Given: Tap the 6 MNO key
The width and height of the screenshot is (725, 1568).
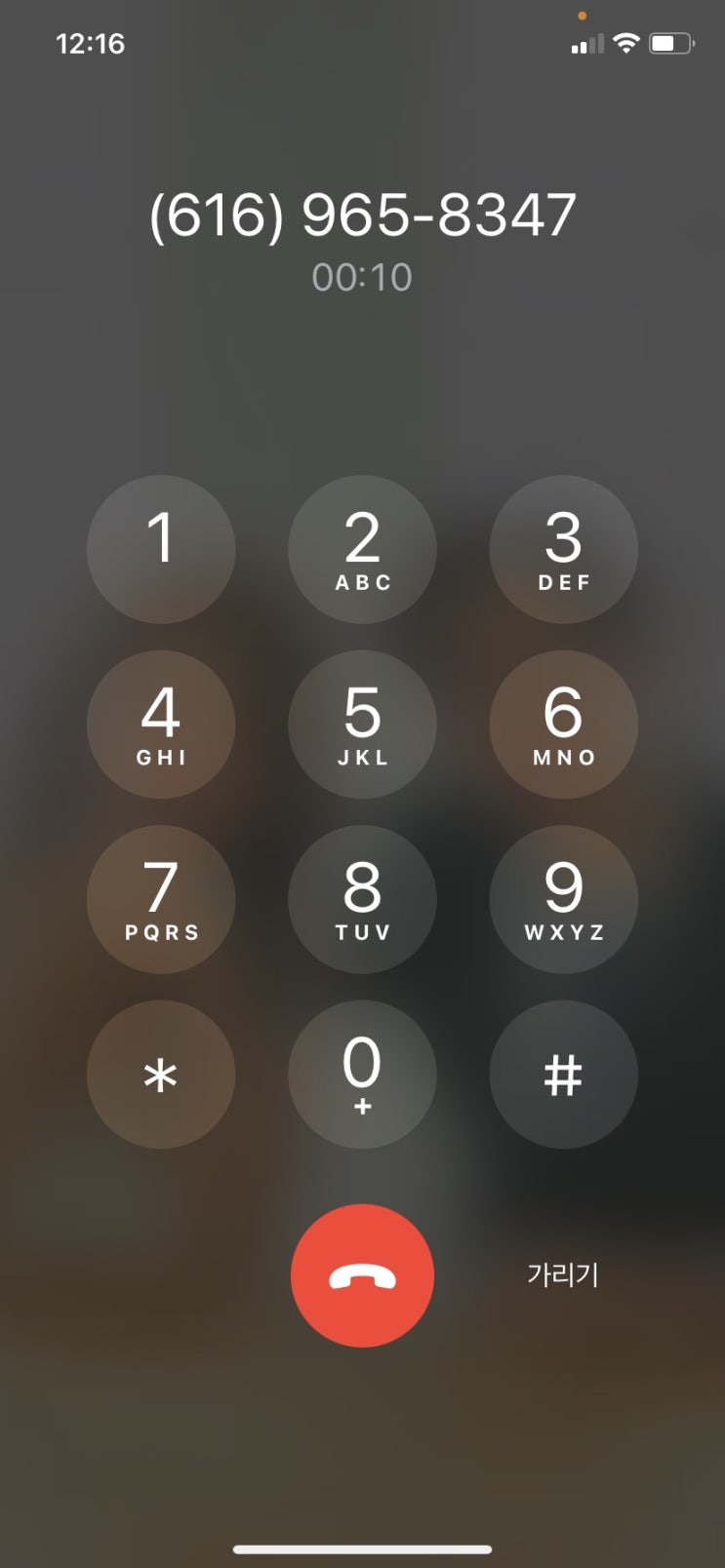Looking at the screenshot, I should point(563,725).
